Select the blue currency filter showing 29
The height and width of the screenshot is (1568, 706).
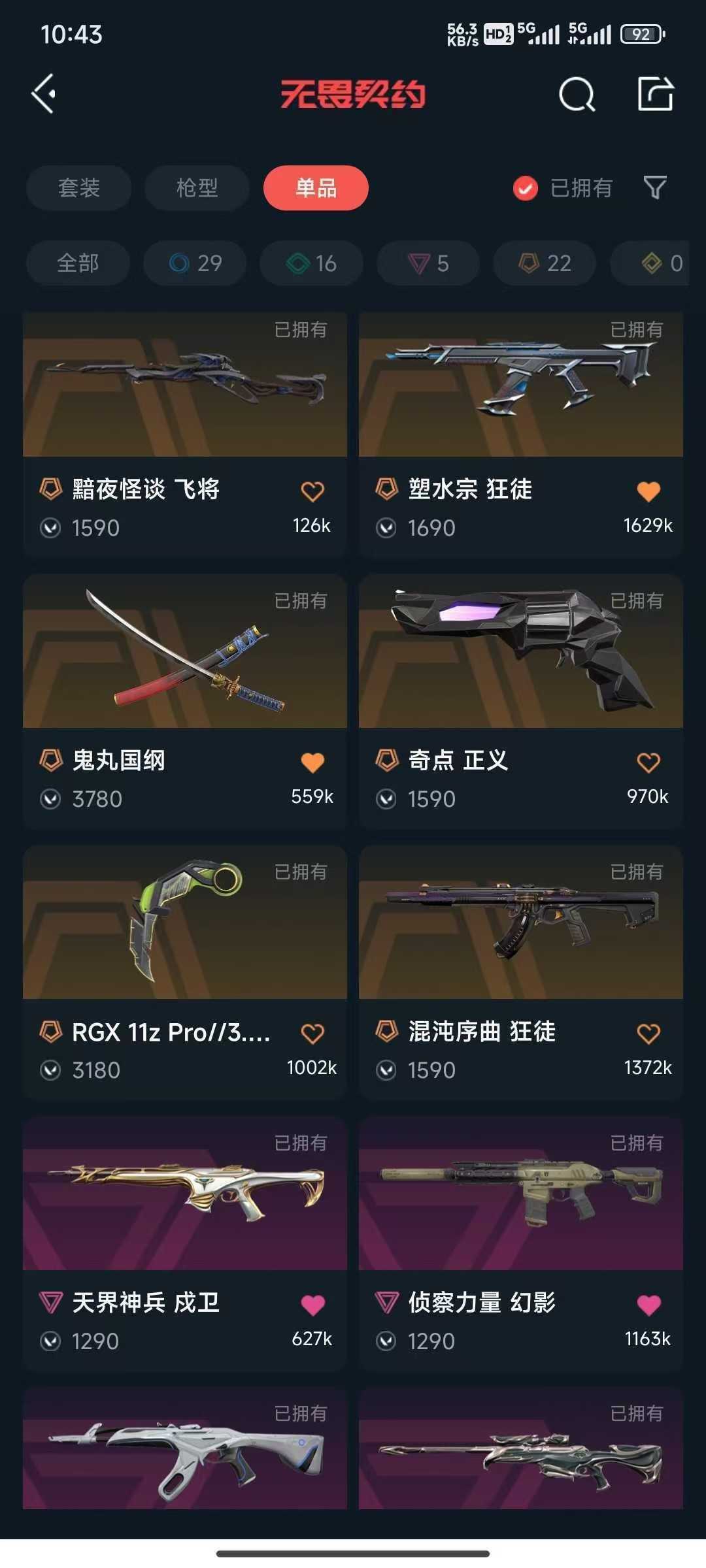coord(194,263)
